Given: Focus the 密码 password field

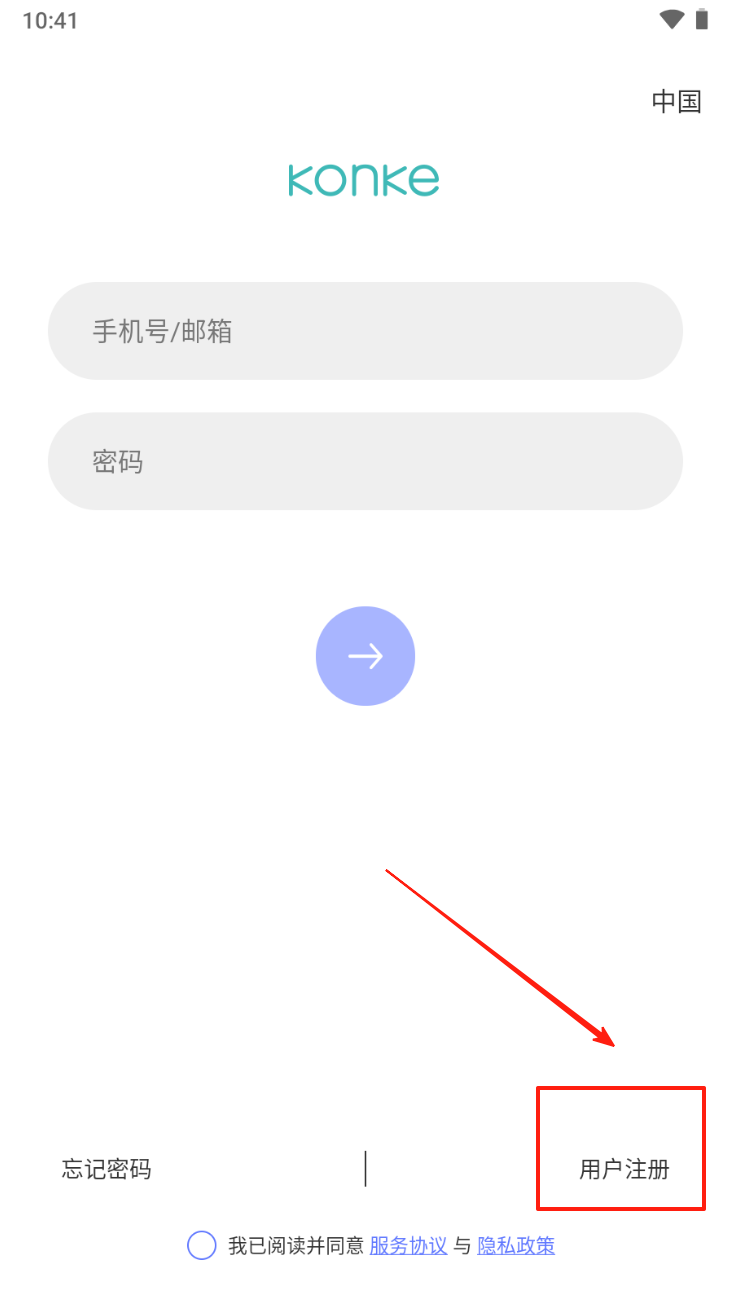Looking at the screenshot, I should [x=365, y=461].
